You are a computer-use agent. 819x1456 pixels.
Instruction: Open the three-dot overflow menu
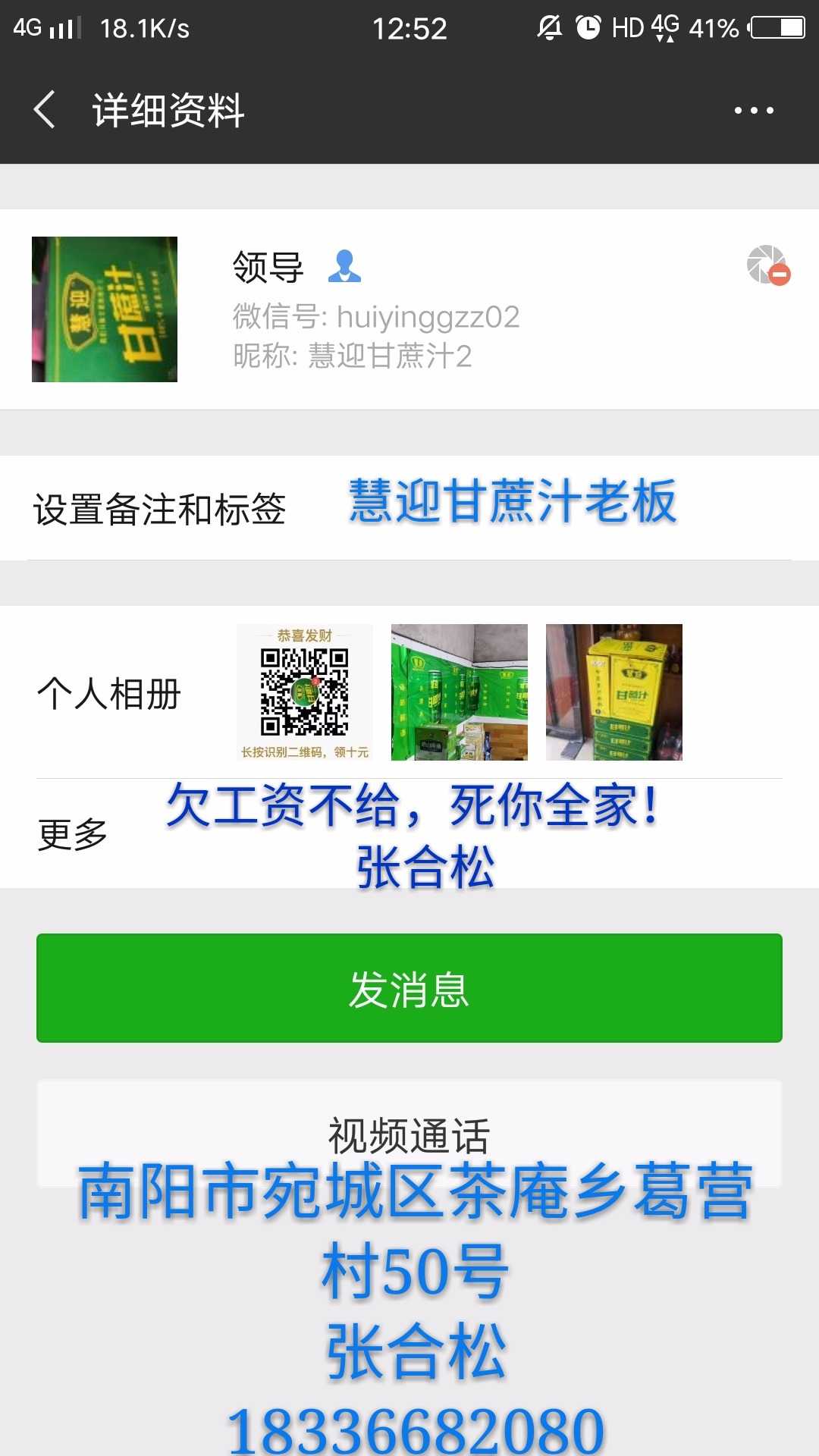(754, 111)
